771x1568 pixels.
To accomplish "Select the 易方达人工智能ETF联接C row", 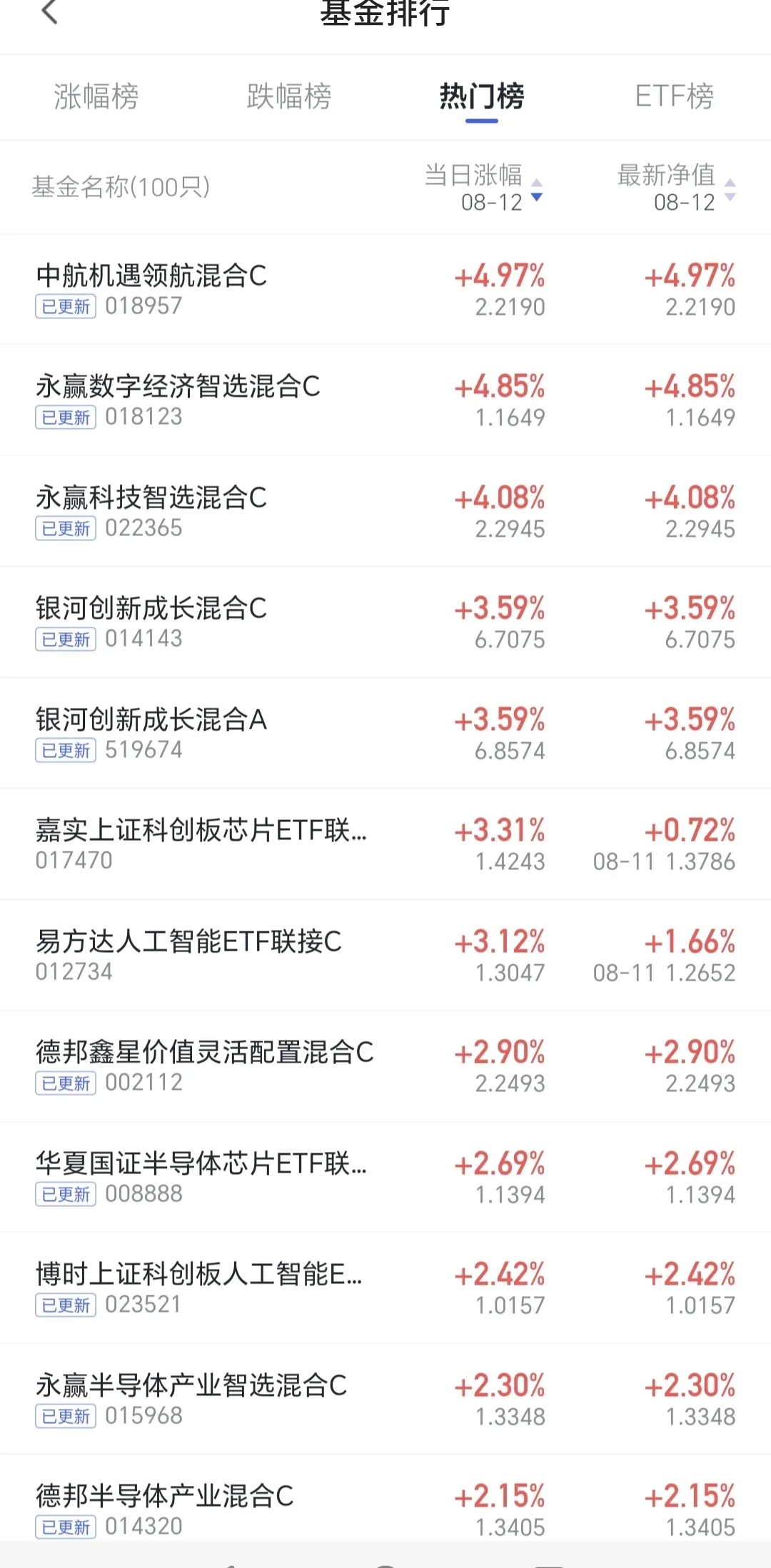I will 188,942.
